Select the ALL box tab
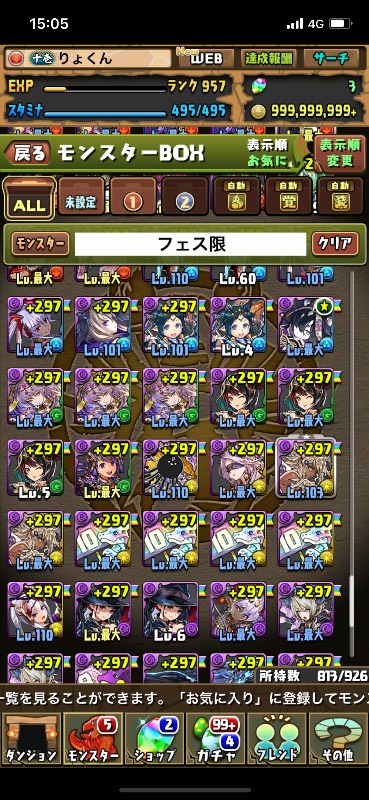 [29, 199]
